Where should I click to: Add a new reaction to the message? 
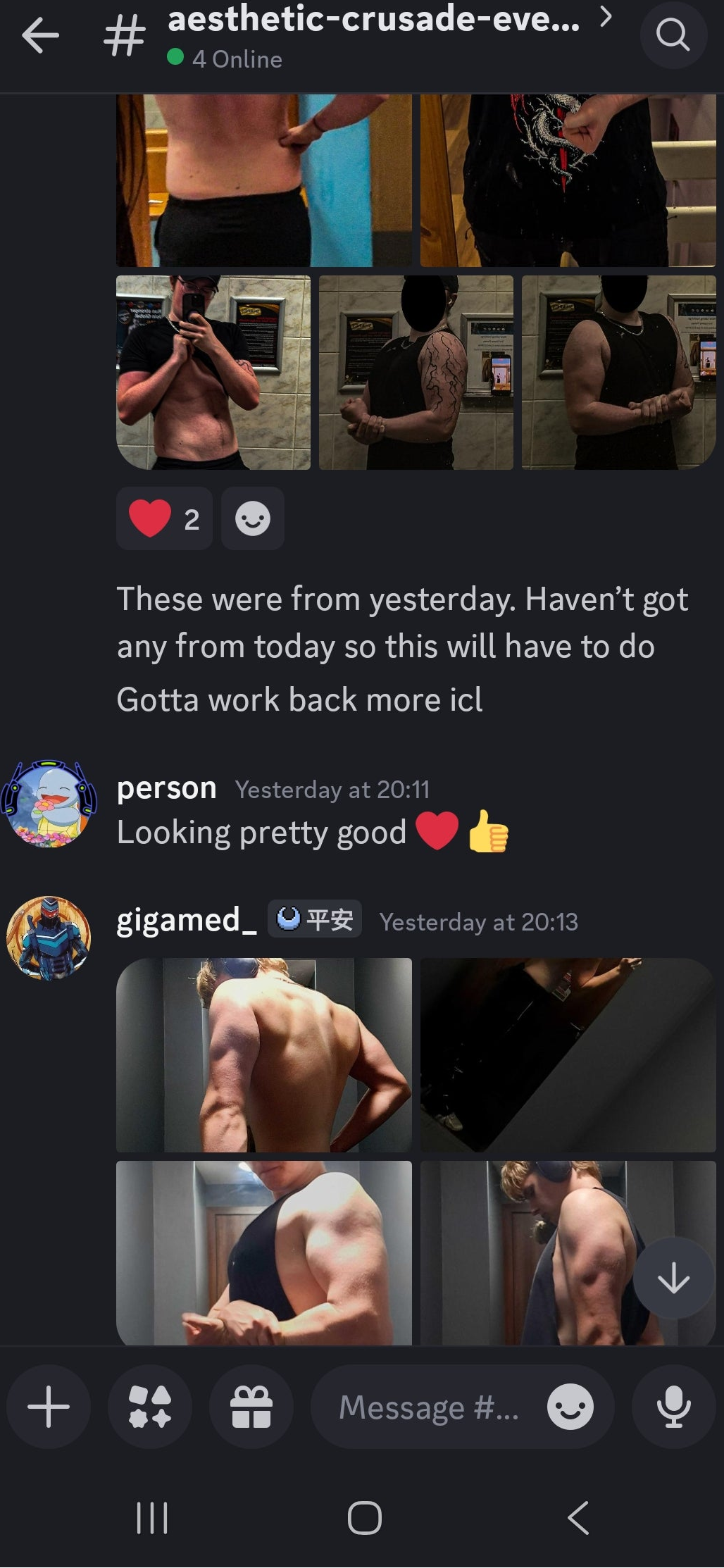(253, 518)
